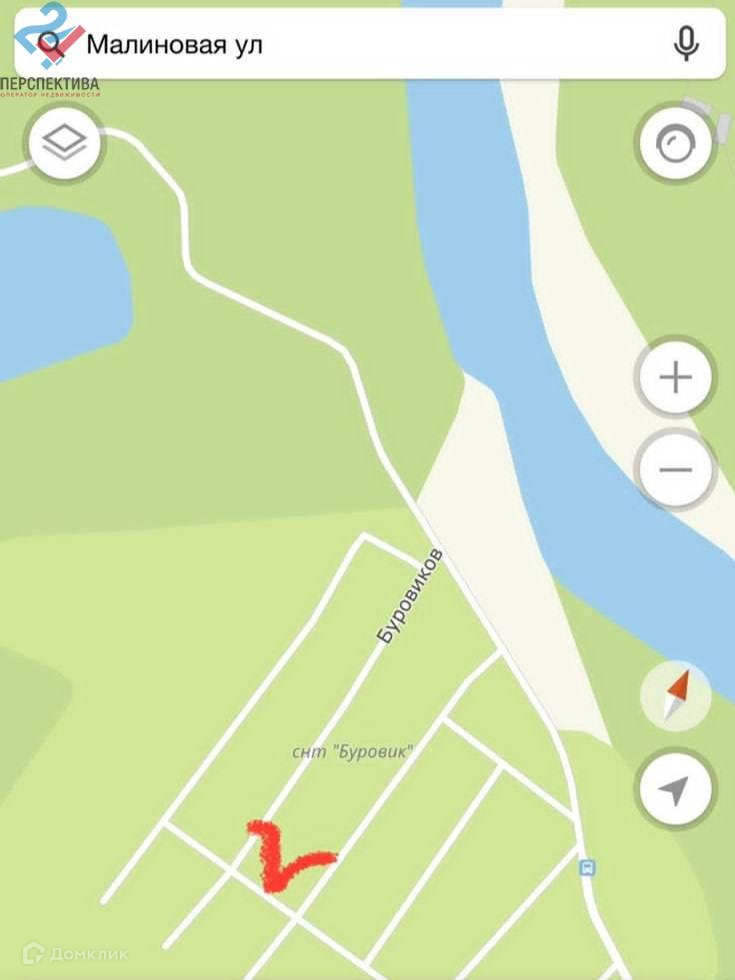Zoom out on the map
Image resolution: width=735 pixels, height=980 pixels.
coord(676,469)
